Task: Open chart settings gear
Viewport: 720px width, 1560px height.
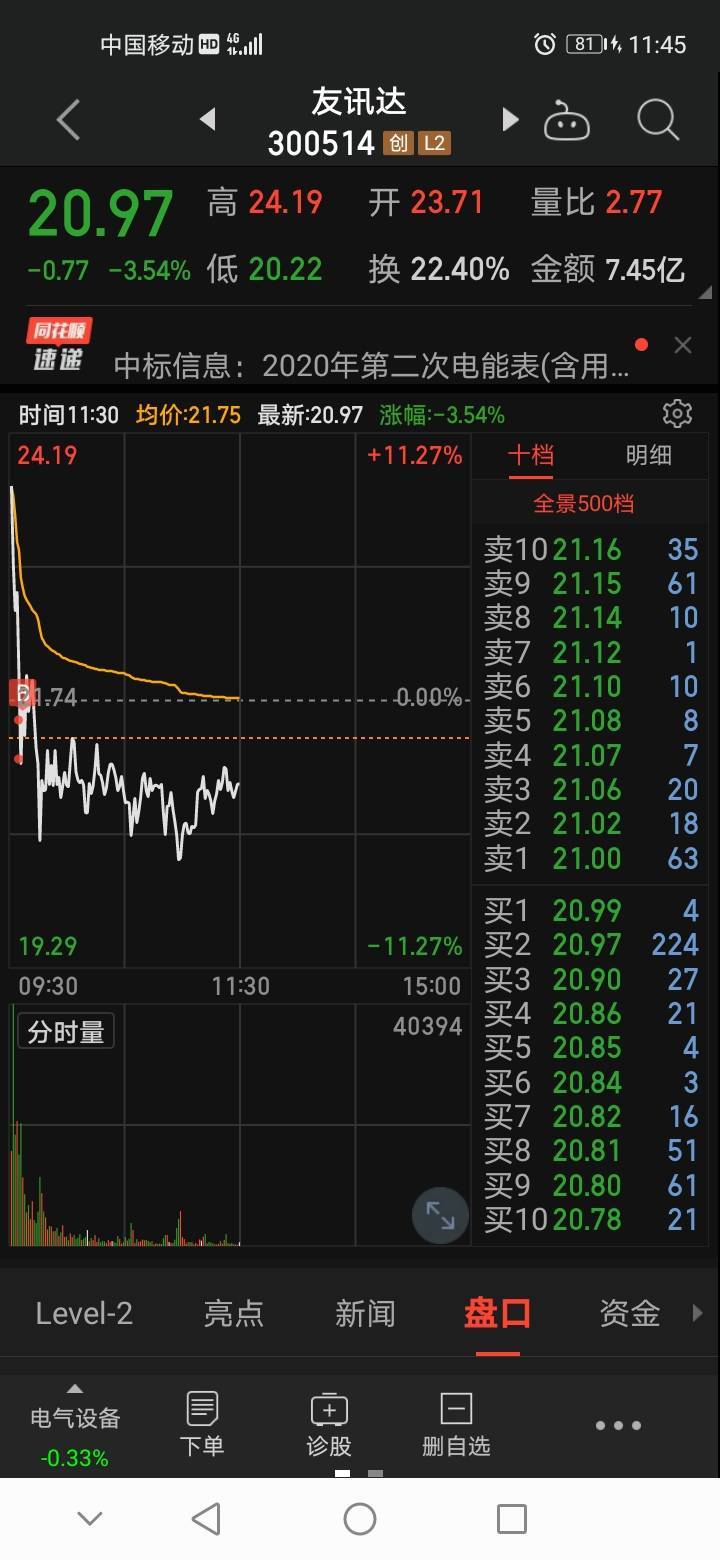Action: coord(677,413)
